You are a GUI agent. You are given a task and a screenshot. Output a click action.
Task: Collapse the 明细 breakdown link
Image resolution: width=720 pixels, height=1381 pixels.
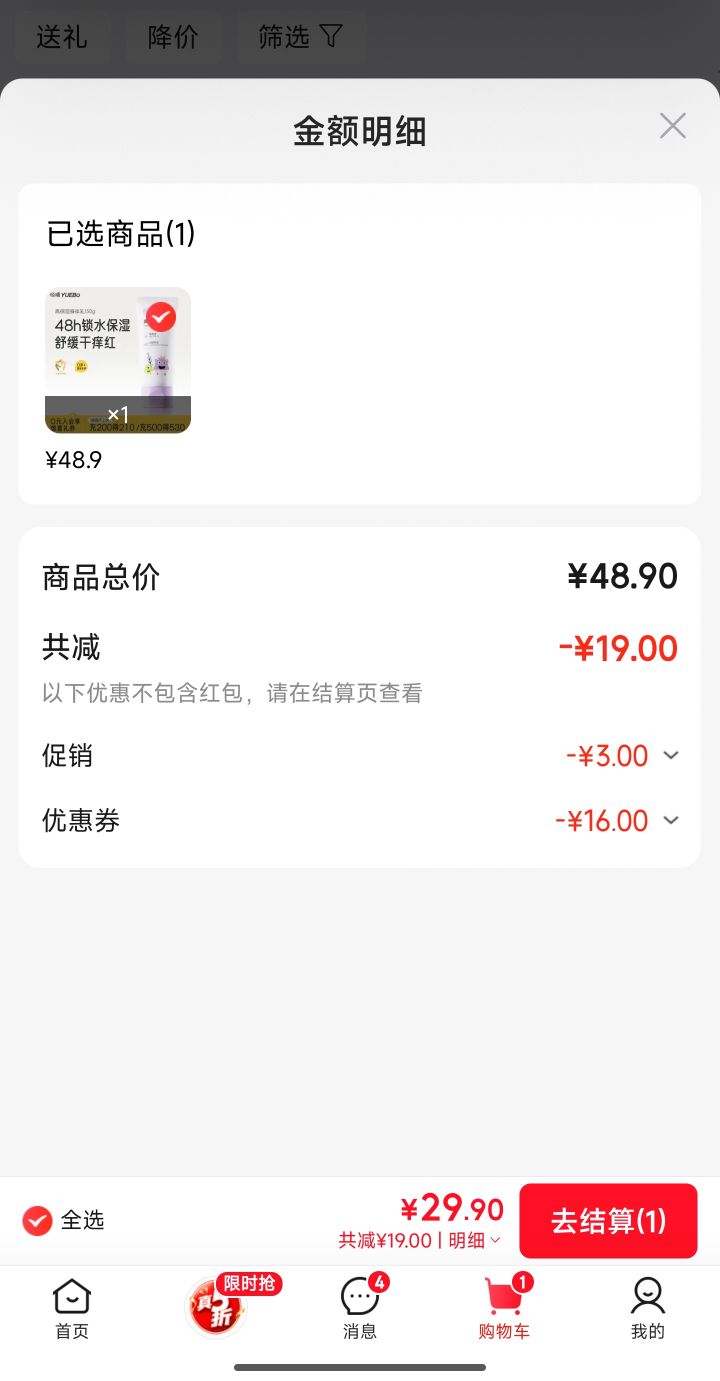pos(474,1241)
